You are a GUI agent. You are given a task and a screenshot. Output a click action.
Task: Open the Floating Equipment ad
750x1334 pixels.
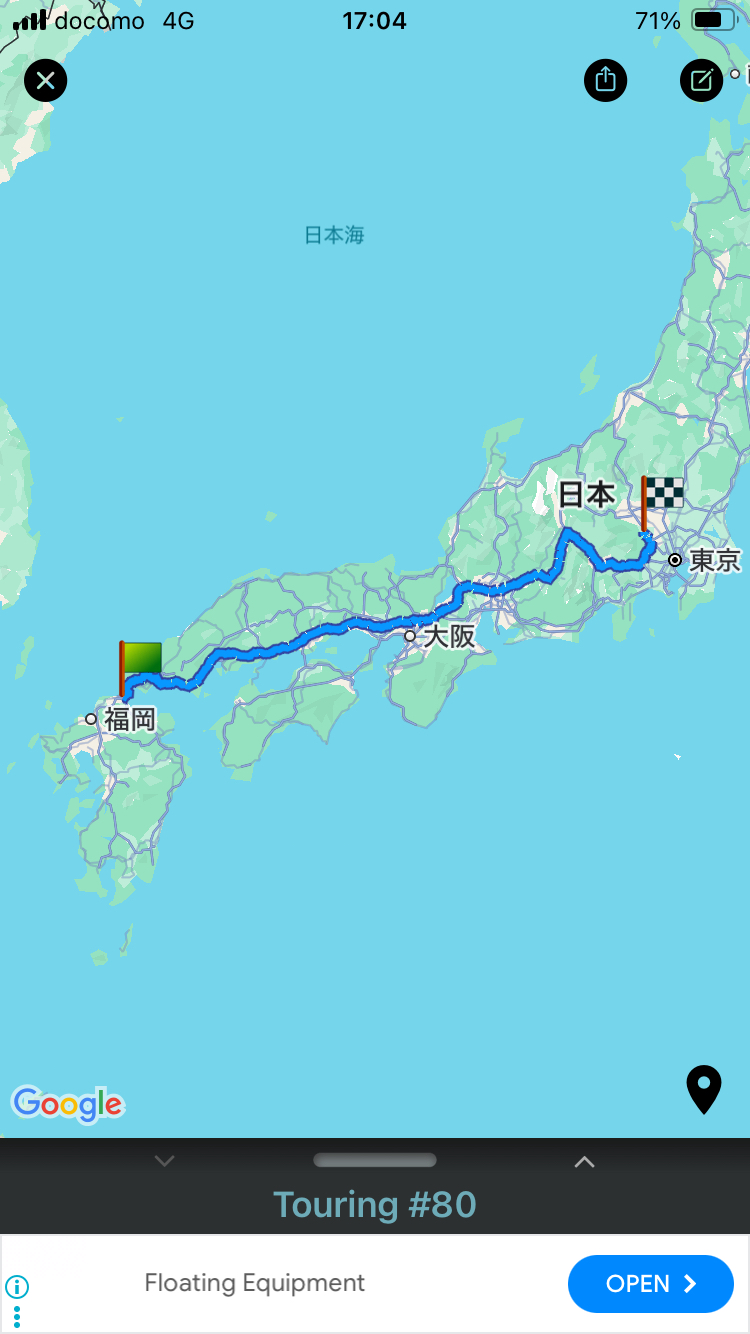[x=650, y=1283]
